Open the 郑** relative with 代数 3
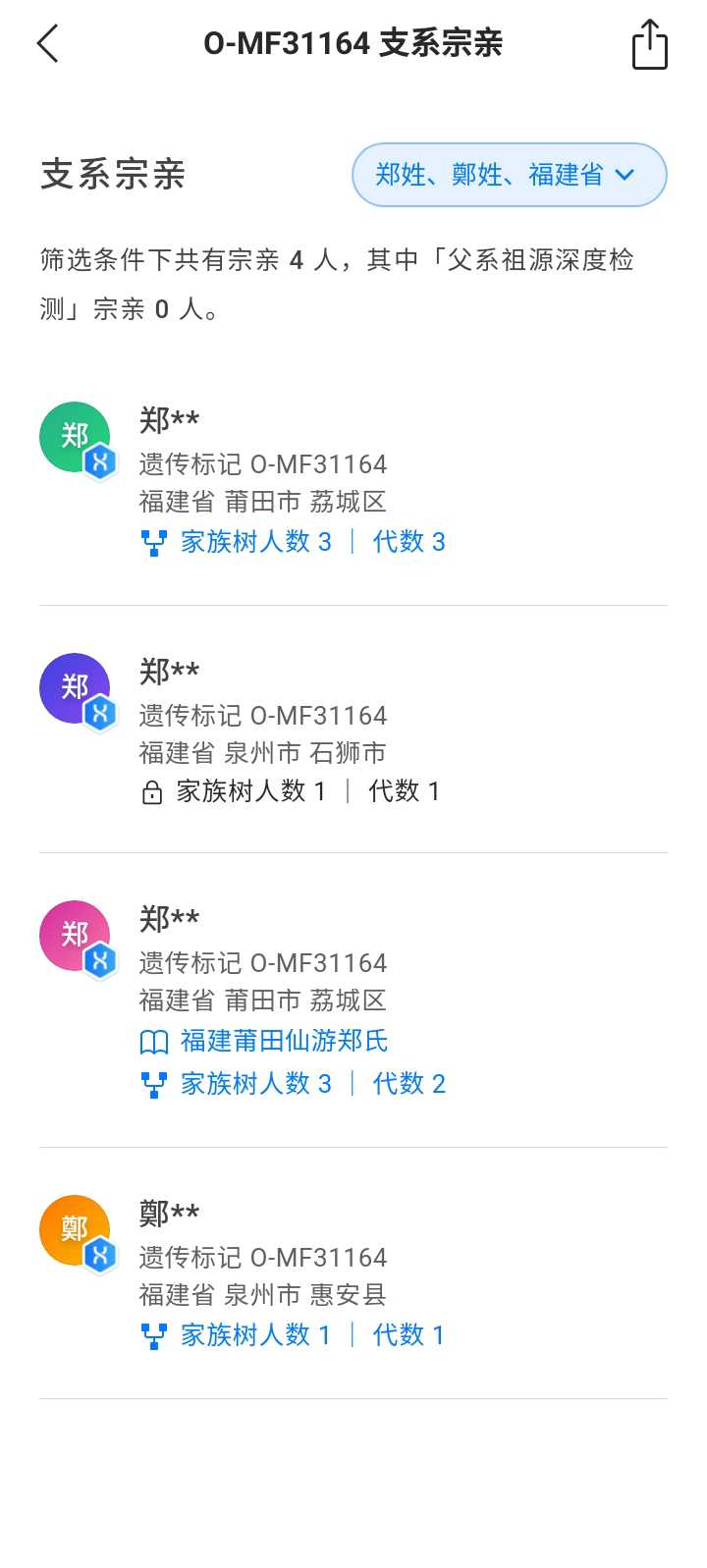The width and height of the screenshot is (707, 1568). coord(353,480)
